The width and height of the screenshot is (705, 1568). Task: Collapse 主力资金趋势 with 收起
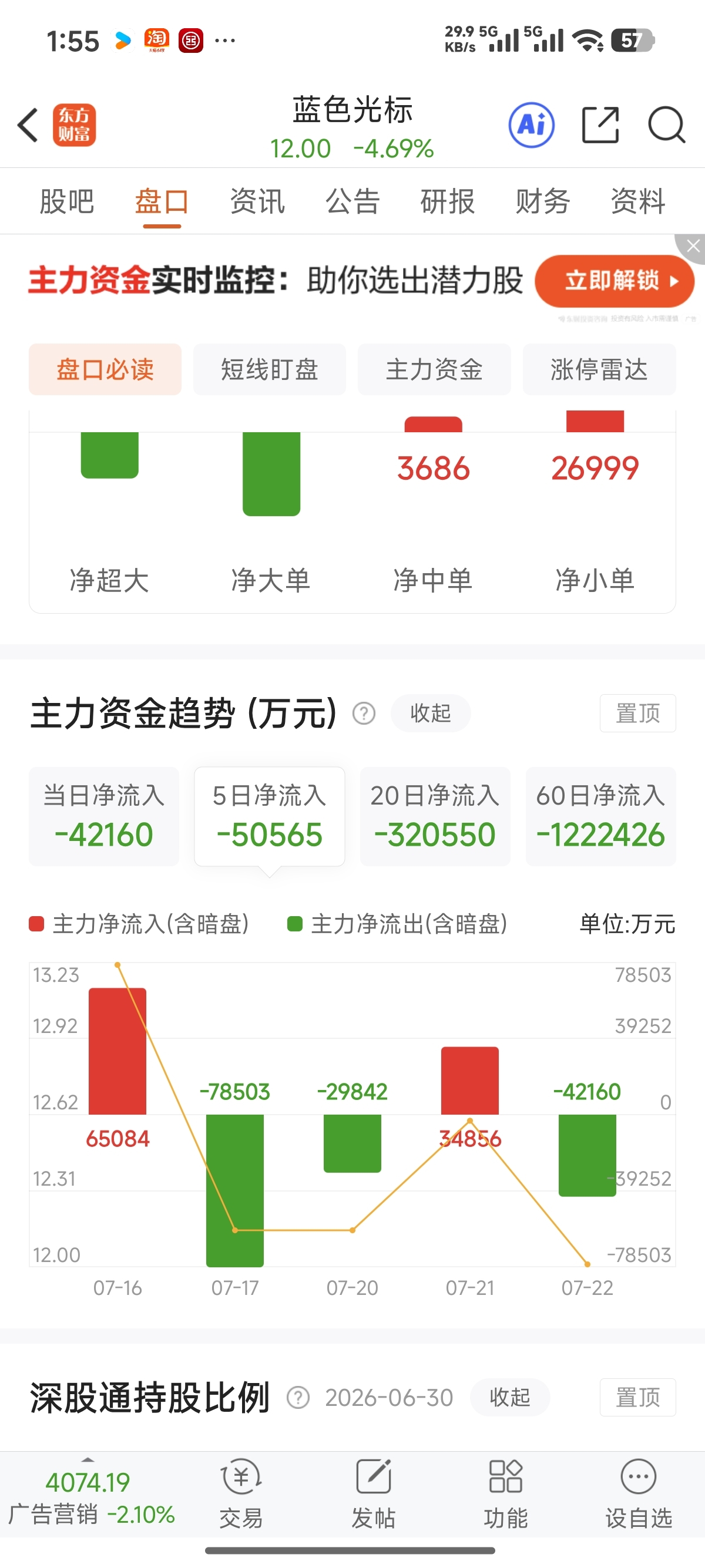[x=431, y=713]
